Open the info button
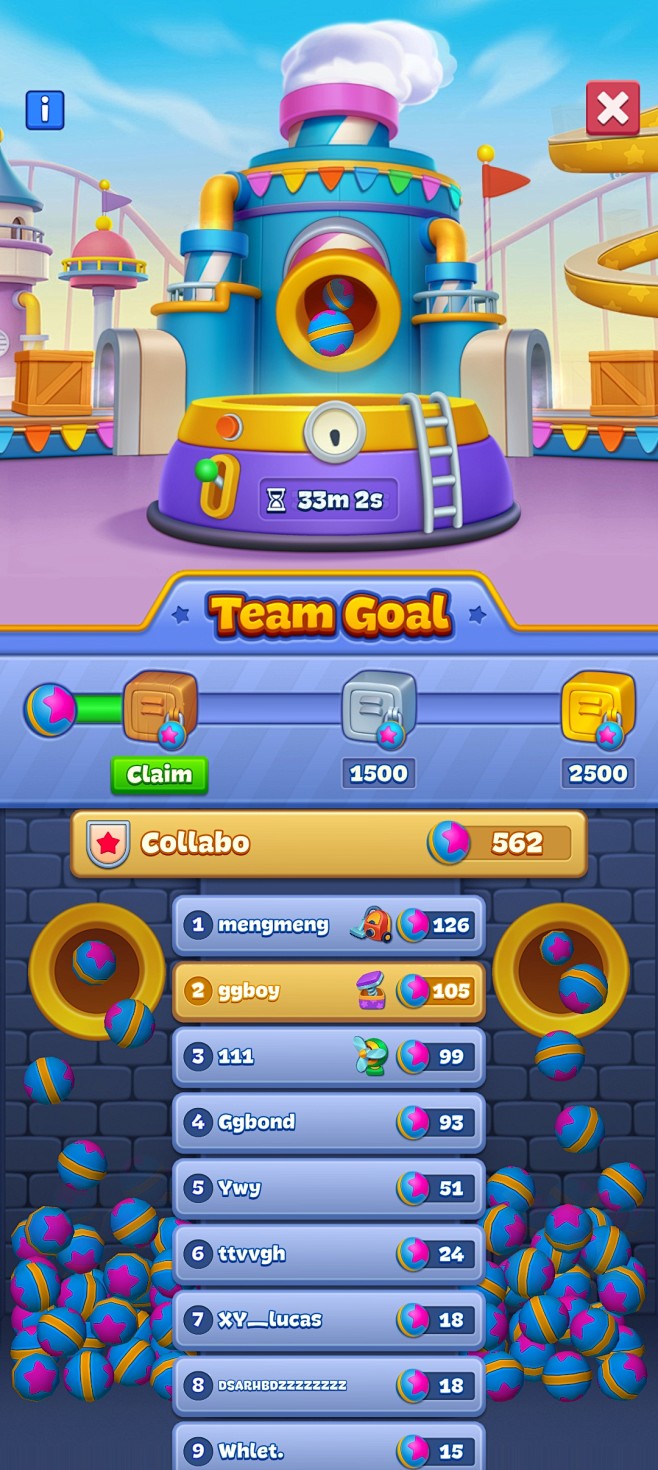 [45, 110]
